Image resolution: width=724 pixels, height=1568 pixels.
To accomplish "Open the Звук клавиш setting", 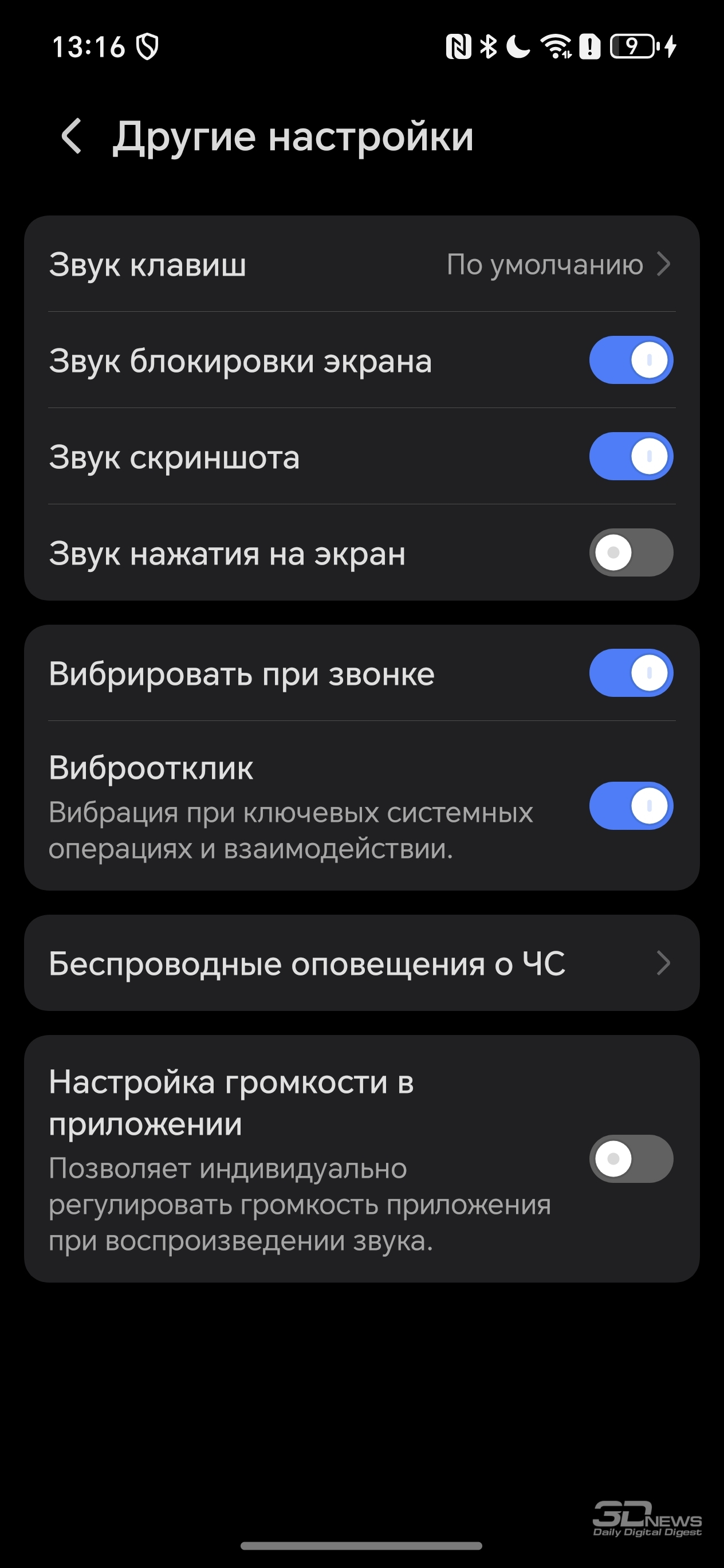I will tap(362, 264).
